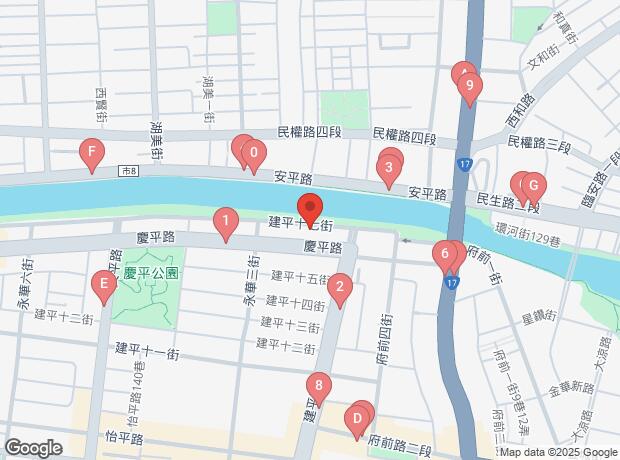Tap map marker 0 near 安平路
This screenshot has height=460, width=620.
point(254,153)
